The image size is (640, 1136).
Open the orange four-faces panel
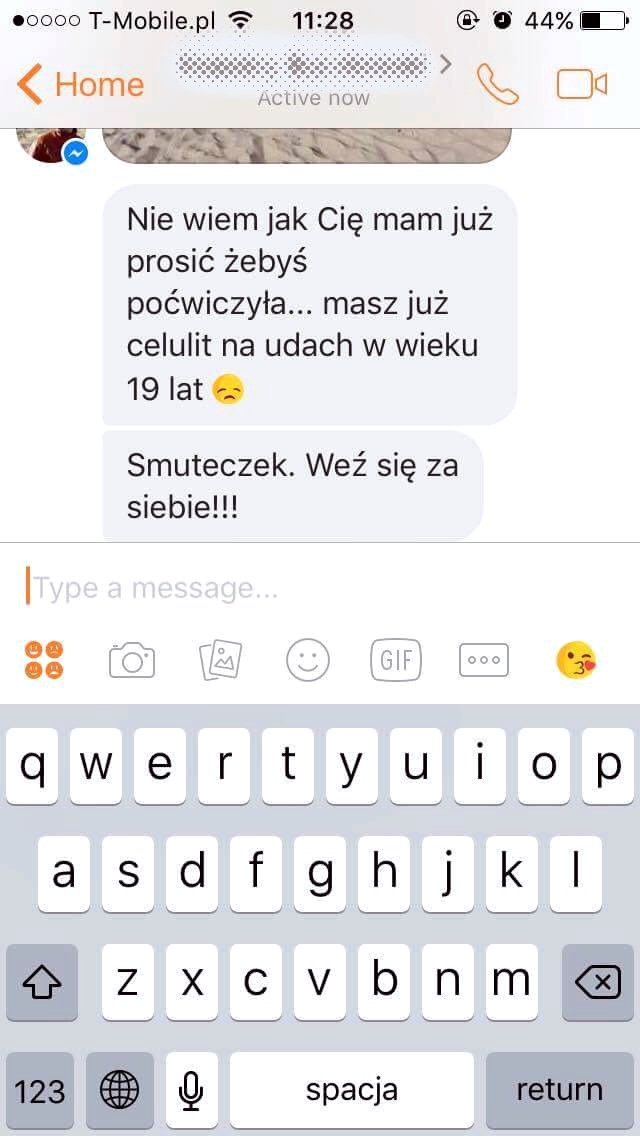coord(44,660)
